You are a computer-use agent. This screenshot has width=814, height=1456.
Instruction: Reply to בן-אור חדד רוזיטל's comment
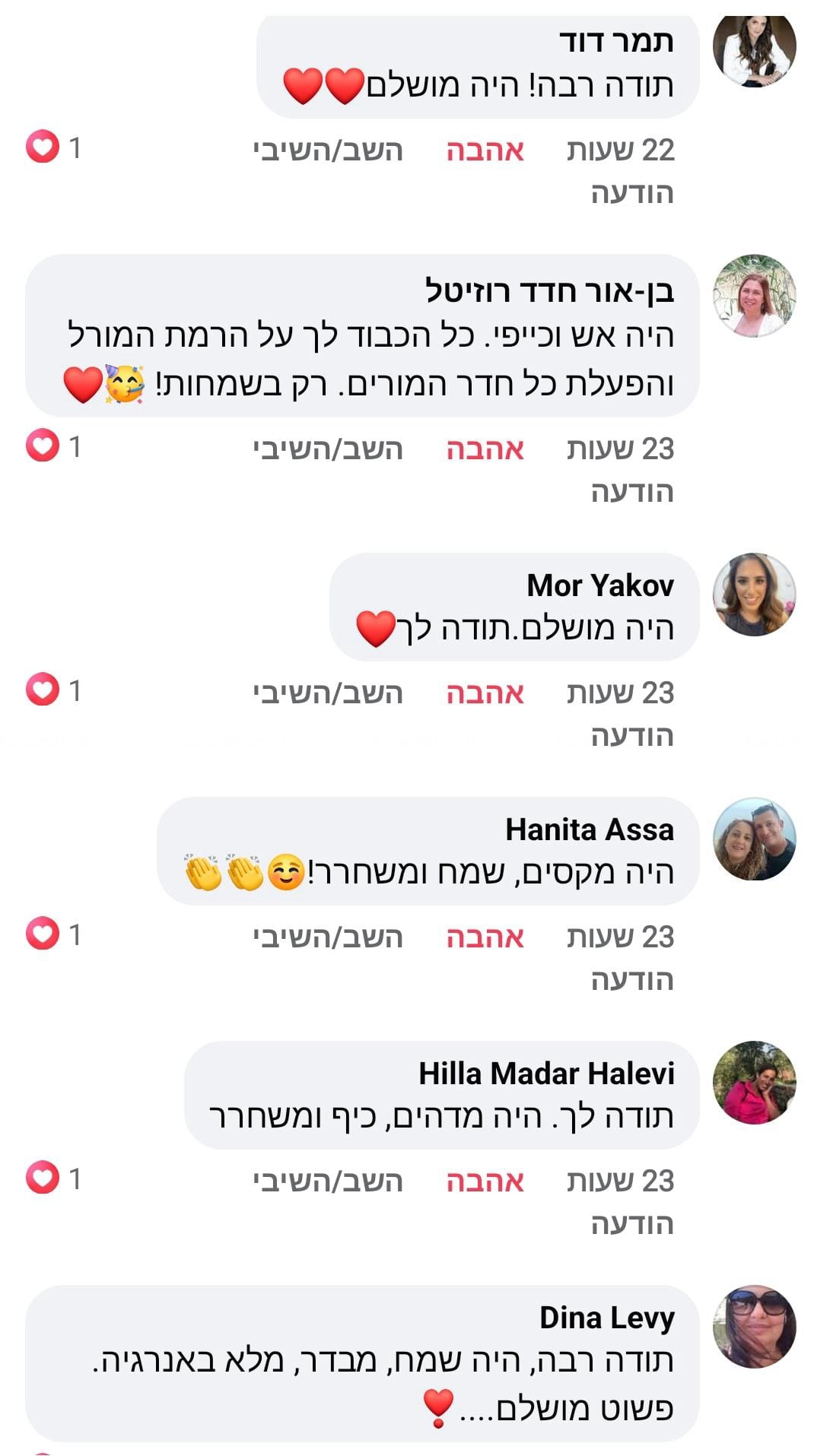click(x=327, y=449)
